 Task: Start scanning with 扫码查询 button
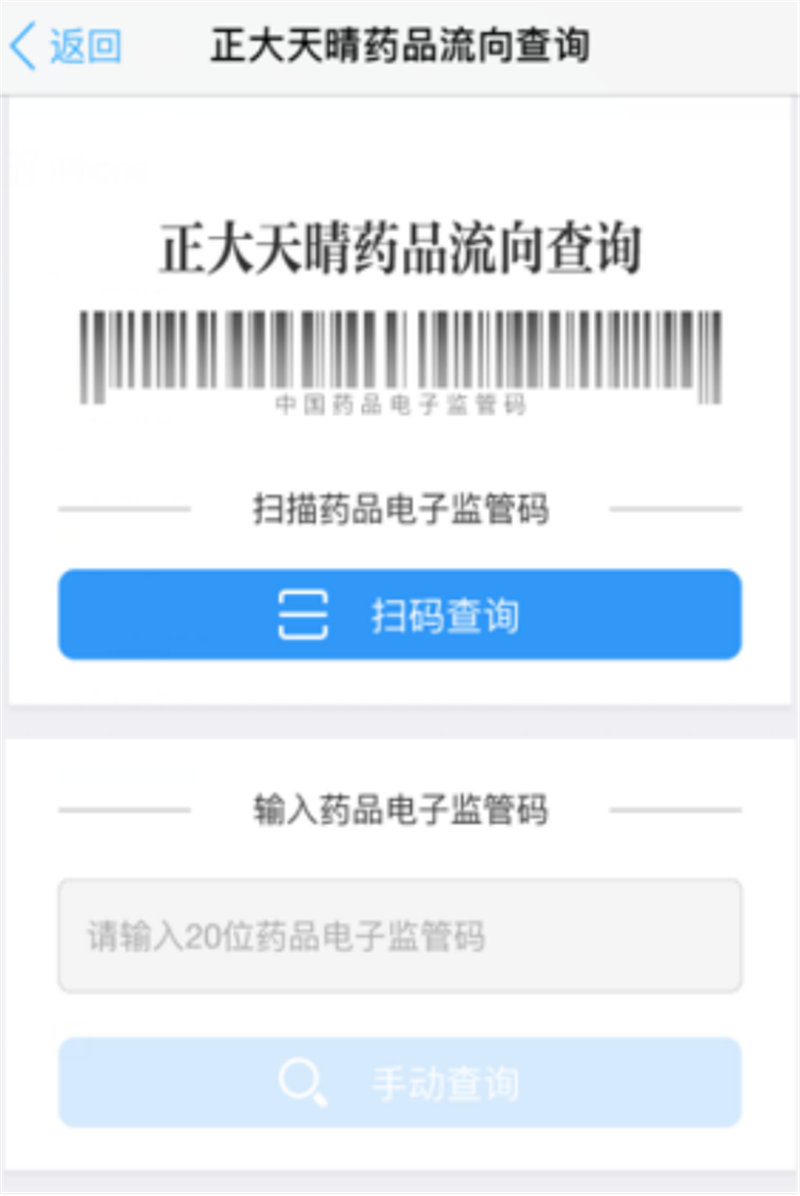click(400, 615)
